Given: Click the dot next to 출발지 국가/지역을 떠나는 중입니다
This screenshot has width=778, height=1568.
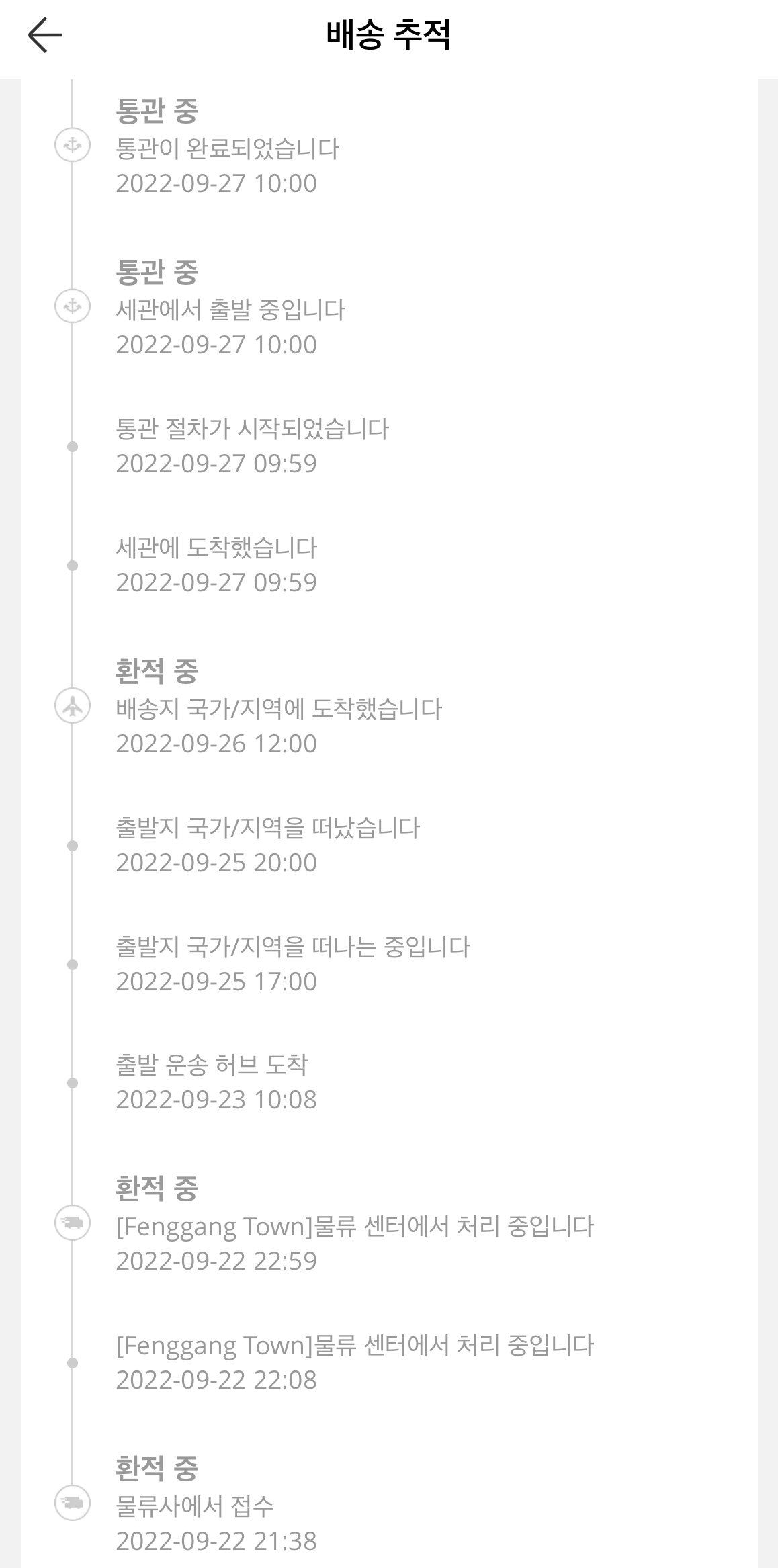Looking at the screenshot, I should coord(74,965).
